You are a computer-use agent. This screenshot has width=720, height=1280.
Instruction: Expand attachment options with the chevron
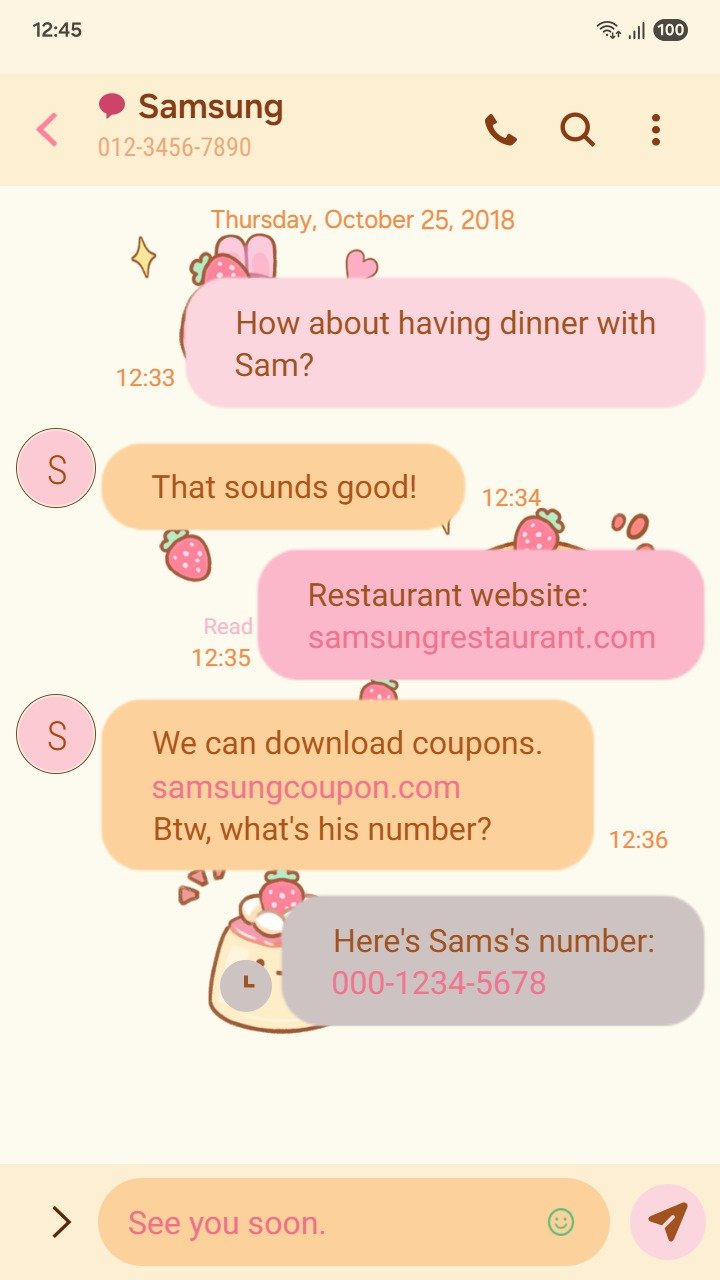click(61, 1222)
